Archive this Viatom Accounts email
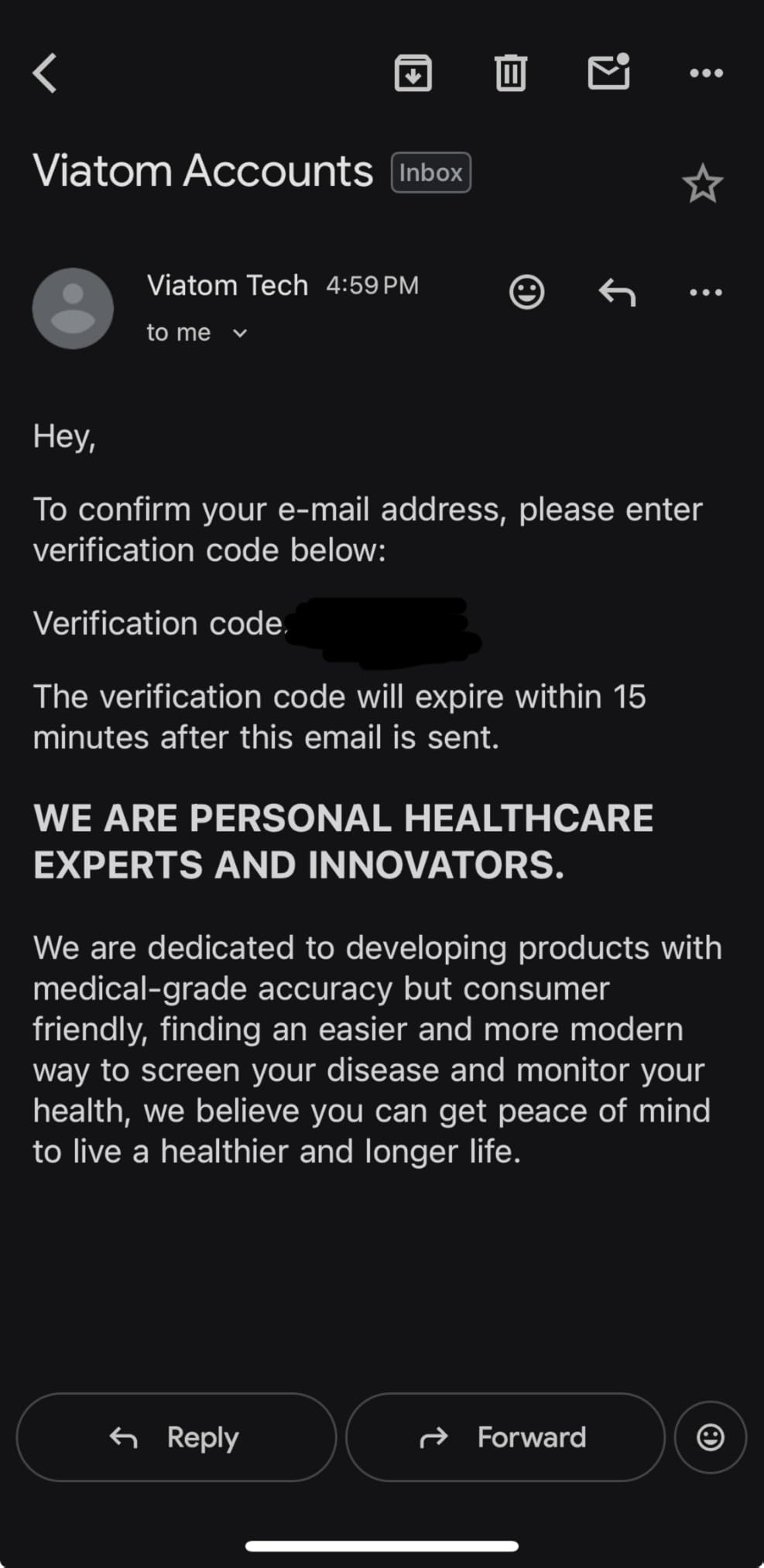 (x=413, y=73)
